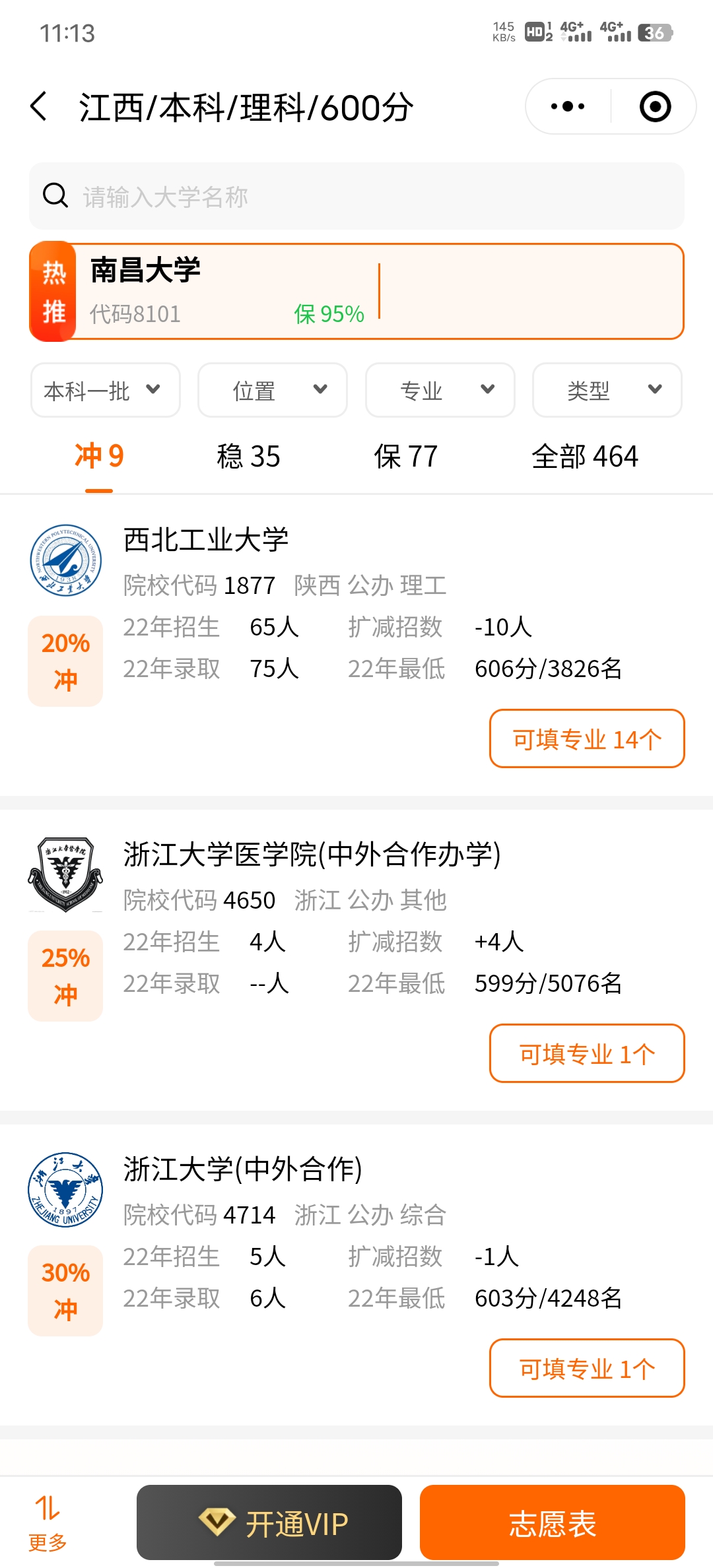Screen dimensions: 713x1568
Task: Open the mini-program more options (...) icon
Action: coord(566,106)
